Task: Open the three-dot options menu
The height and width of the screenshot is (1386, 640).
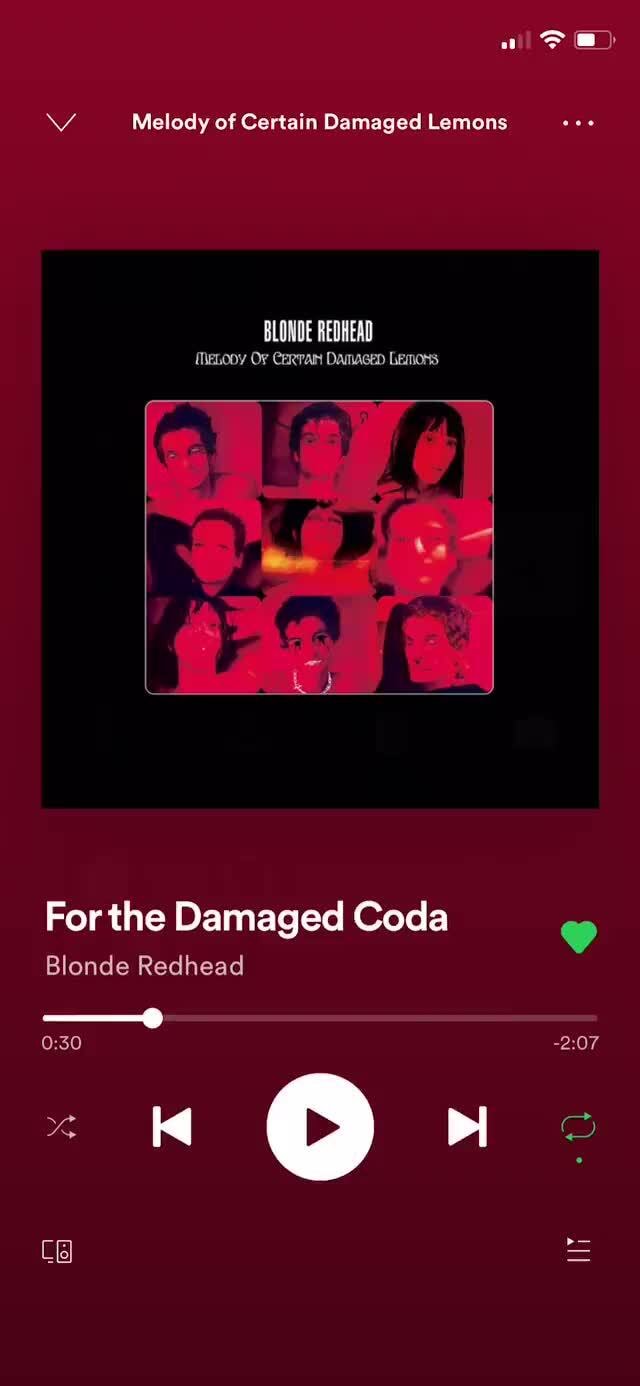Action: click(578, 123)
